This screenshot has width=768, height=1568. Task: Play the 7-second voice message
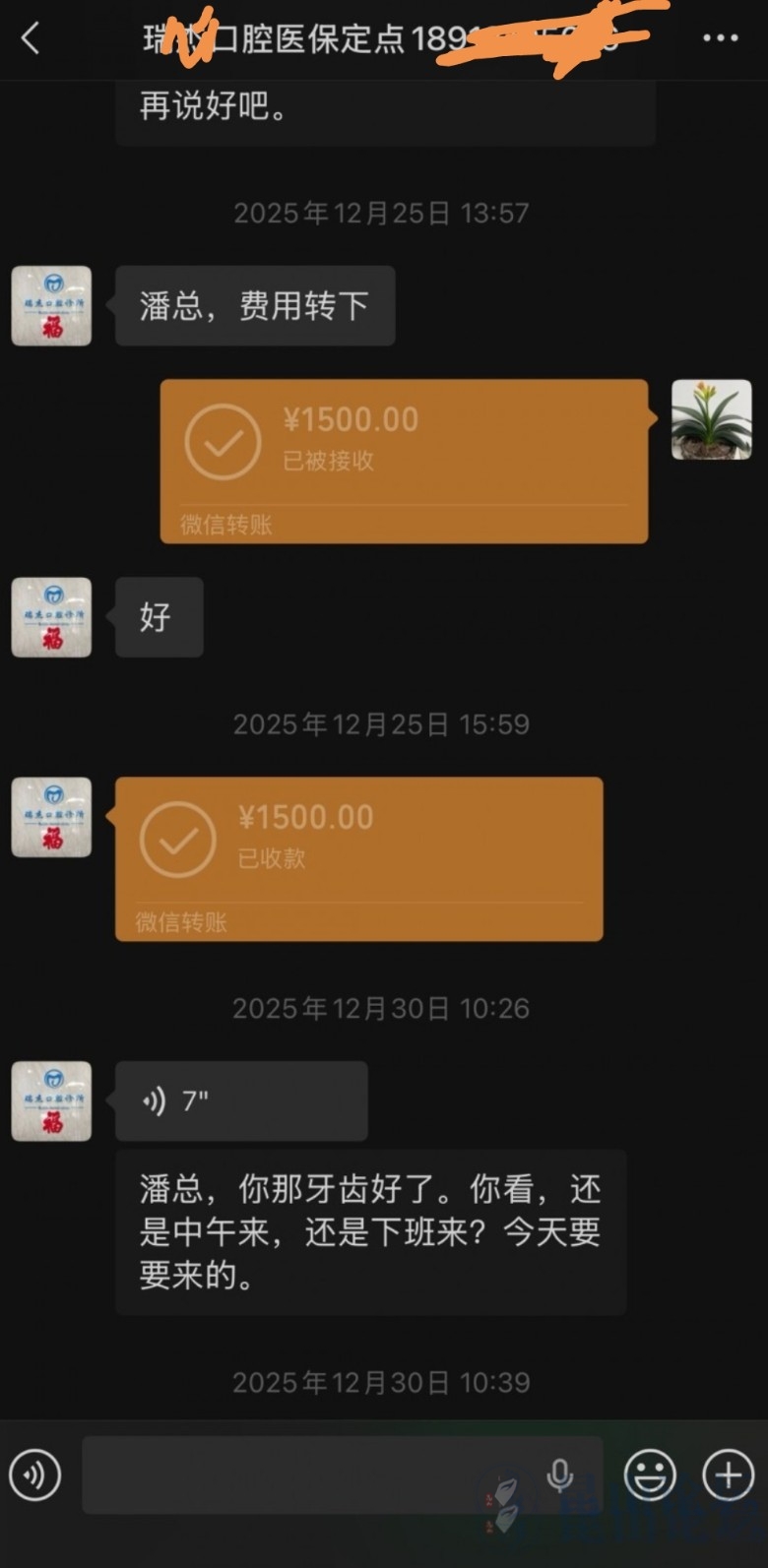click(x=241, y=1100)
